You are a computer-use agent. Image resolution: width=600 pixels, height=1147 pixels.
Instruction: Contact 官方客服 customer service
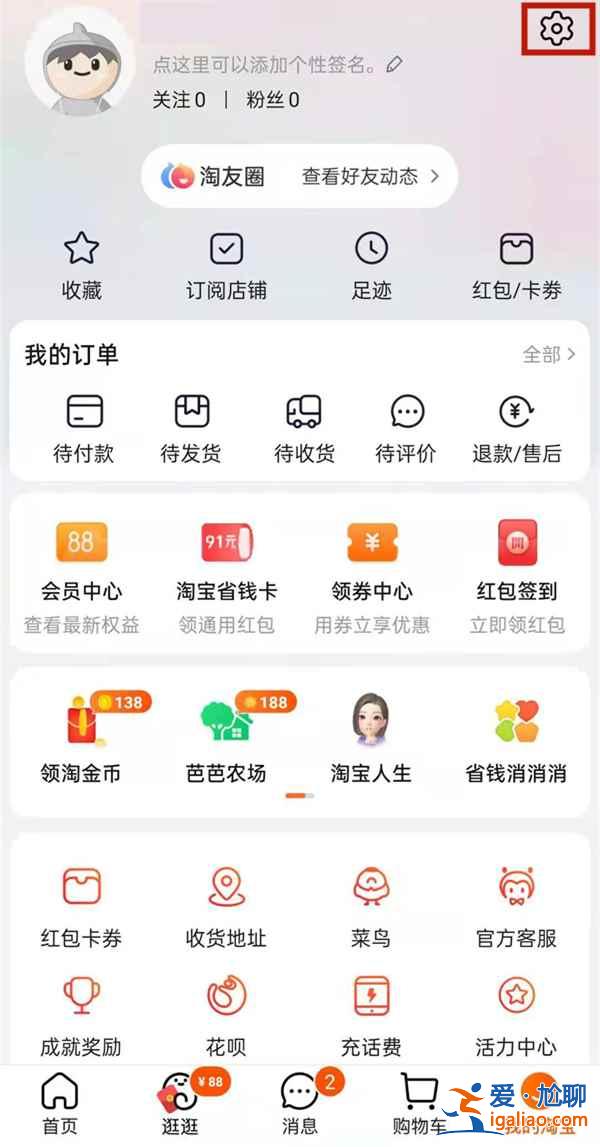[517, 907]
